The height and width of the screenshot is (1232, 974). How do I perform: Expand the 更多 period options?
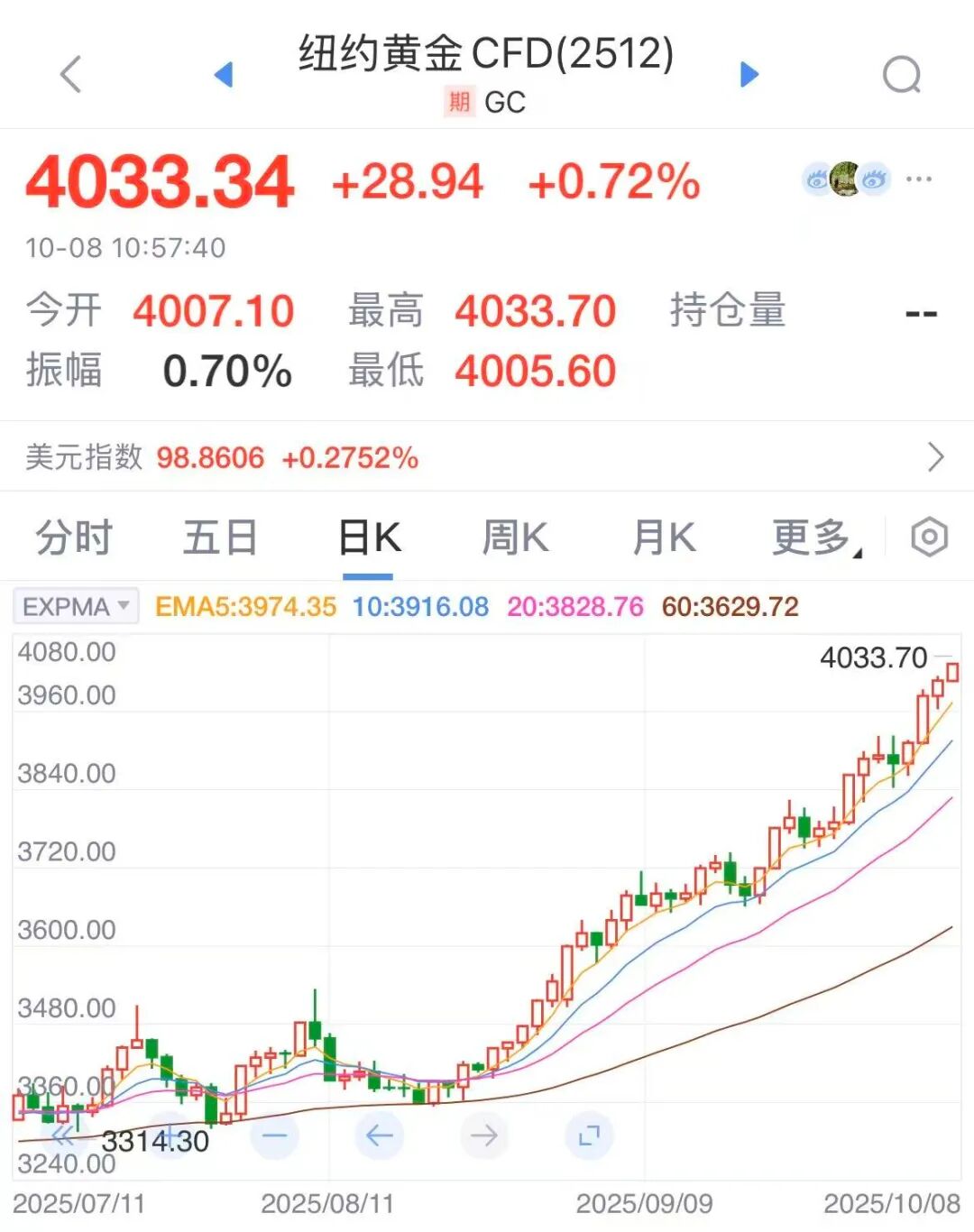click(x=815, y=538)
